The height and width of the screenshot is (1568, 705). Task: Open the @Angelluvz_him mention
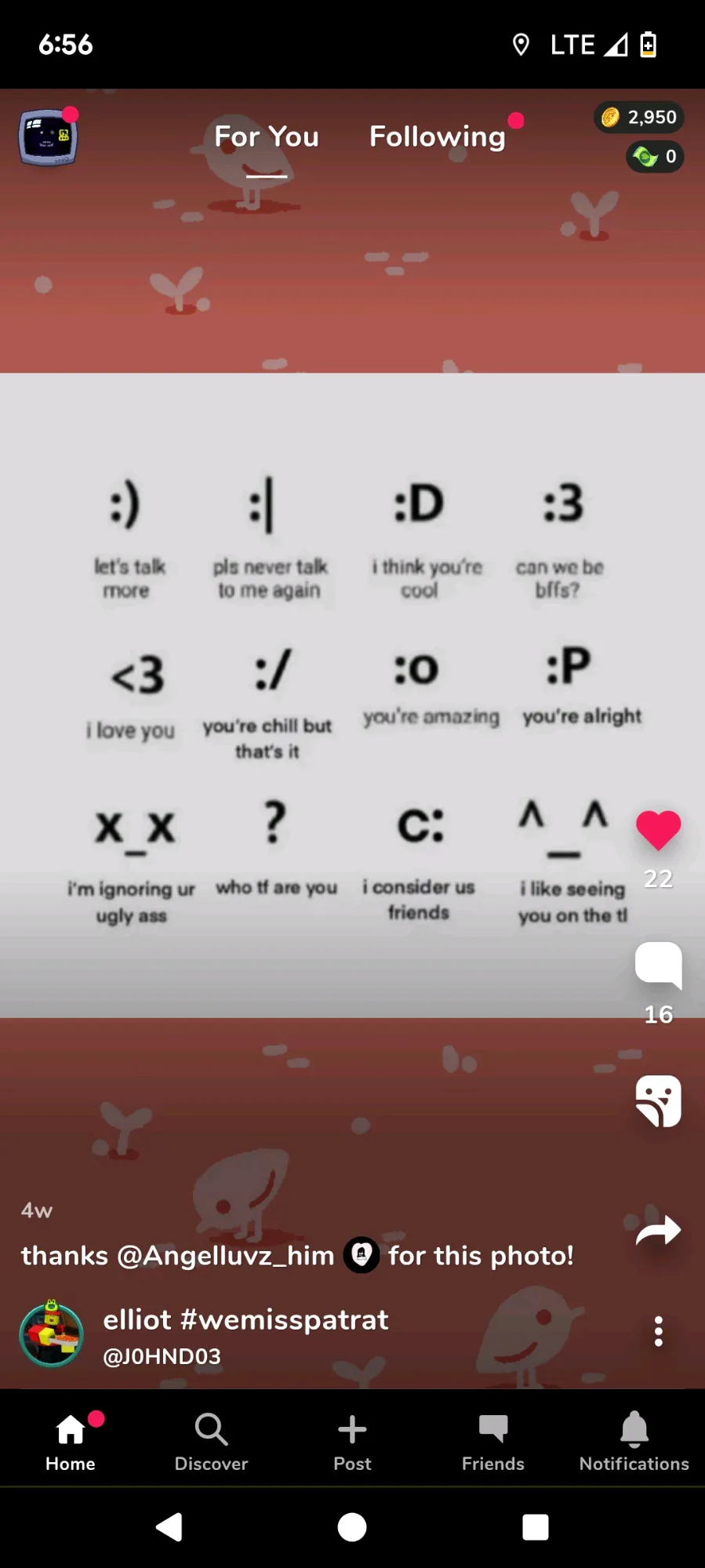226,1256
